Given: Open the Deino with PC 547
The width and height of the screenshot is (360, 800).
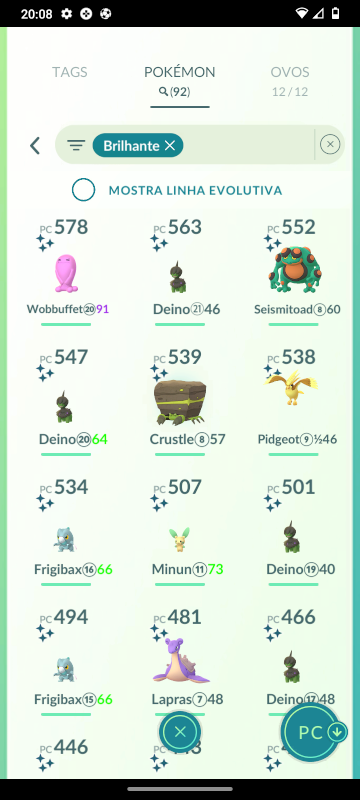Looking at the screenshot, I should 66,401.
